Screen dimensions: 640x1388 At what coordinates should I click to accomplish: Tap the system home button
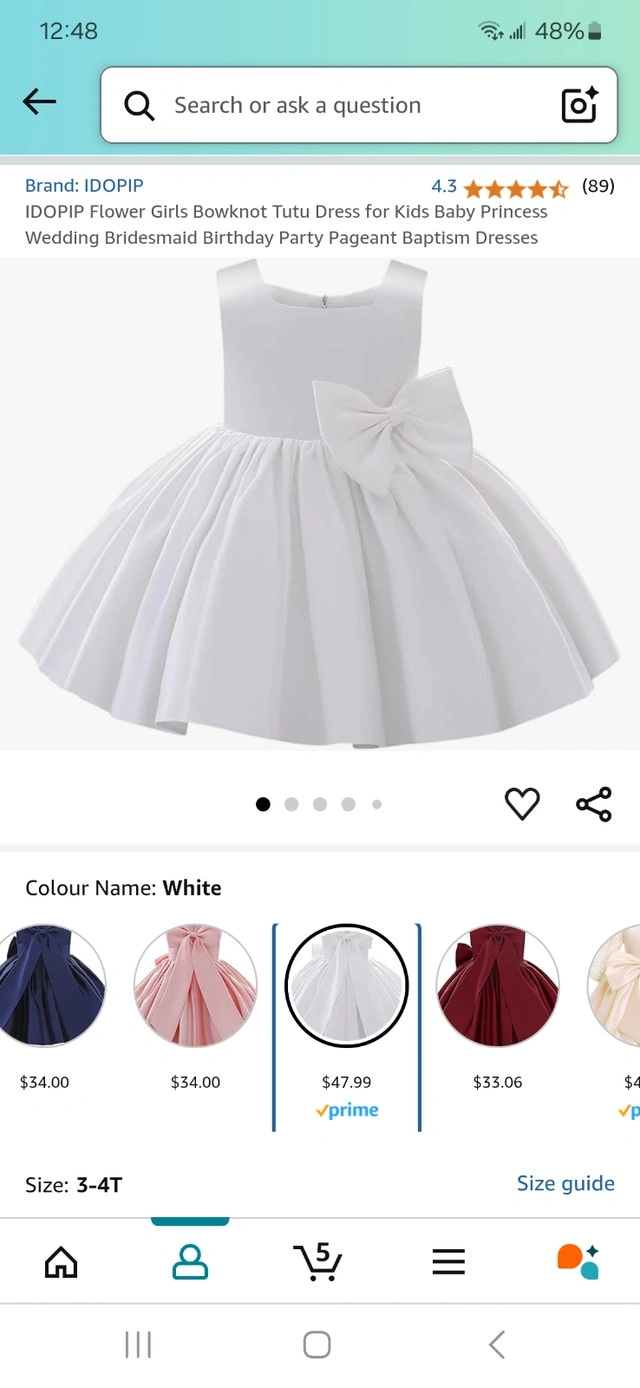pyautogui.click(x=317, y=1345)
